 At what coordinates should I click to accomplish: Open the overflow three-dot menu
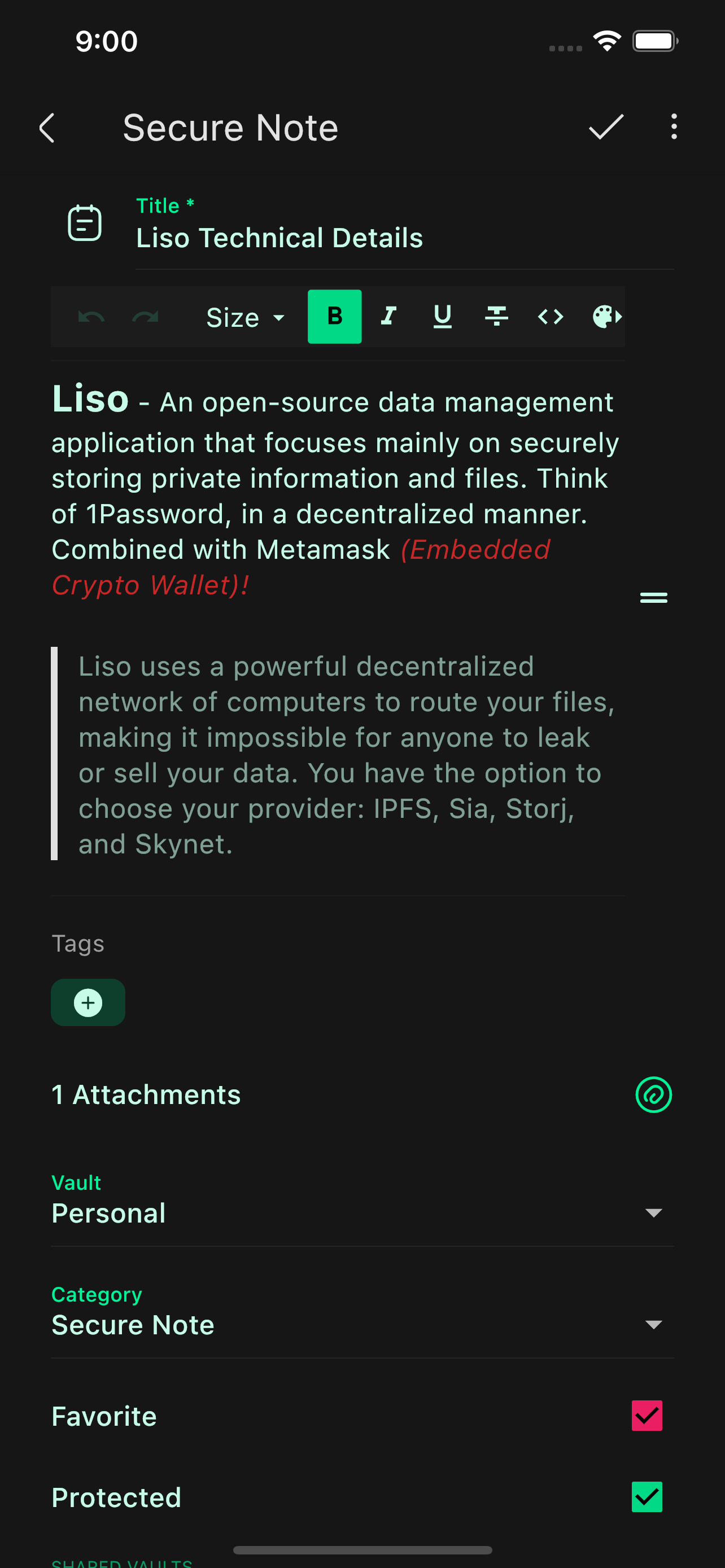(x=673, y=127)
